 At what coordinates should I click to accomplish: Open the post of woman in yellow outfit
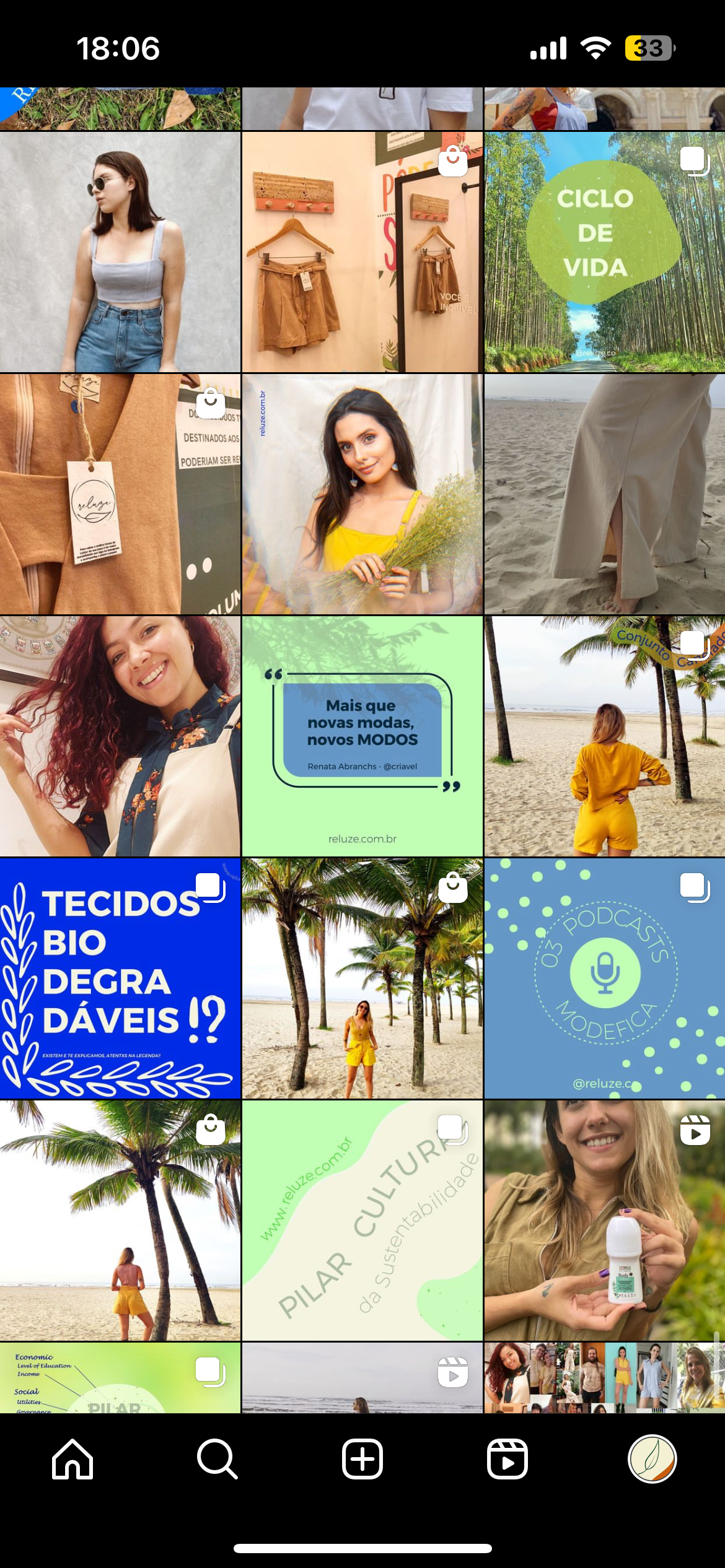coord(604,737)
